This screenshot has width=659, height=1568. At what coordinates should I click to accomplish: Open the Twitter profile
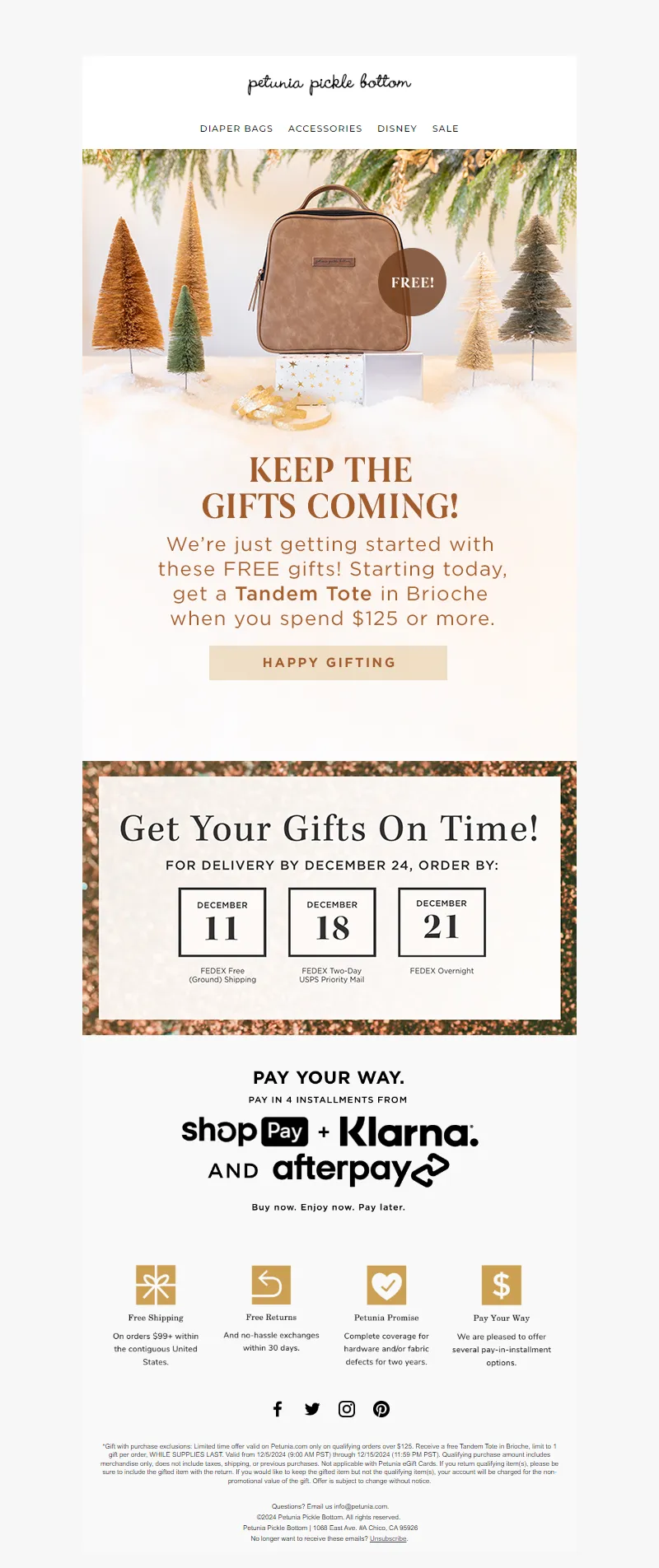click(312, 1409)
